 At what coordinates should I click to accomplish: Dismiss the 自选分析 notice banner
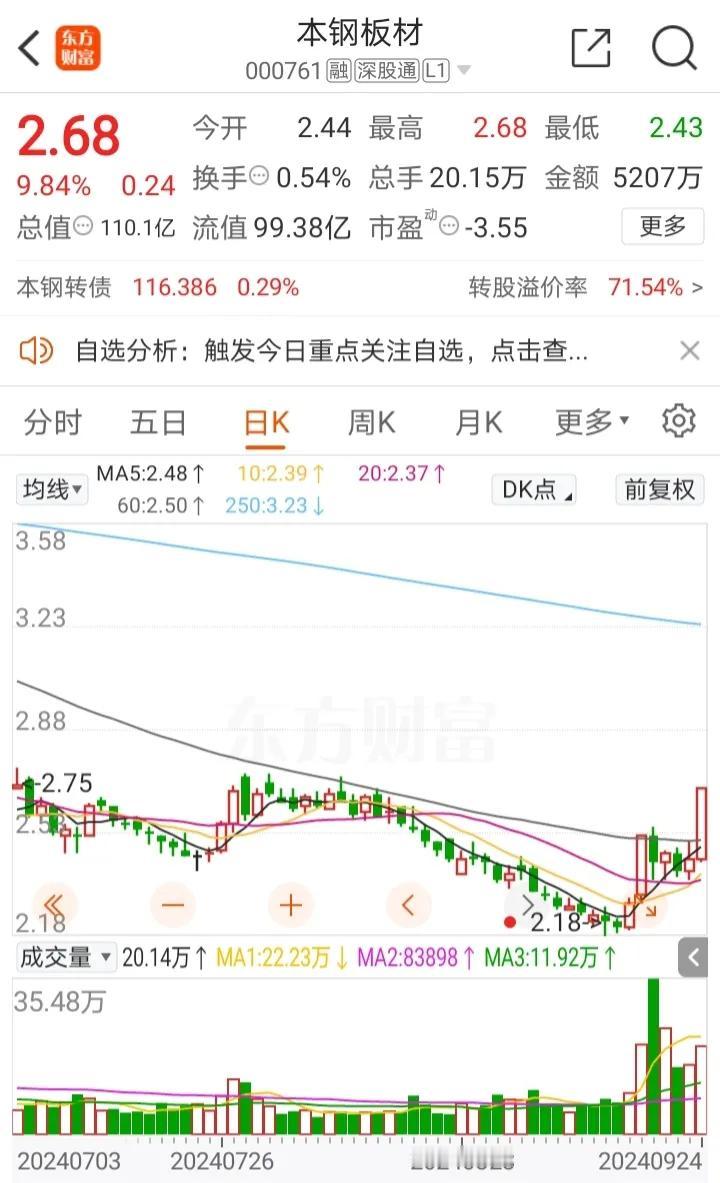click(x=690, y=351)
